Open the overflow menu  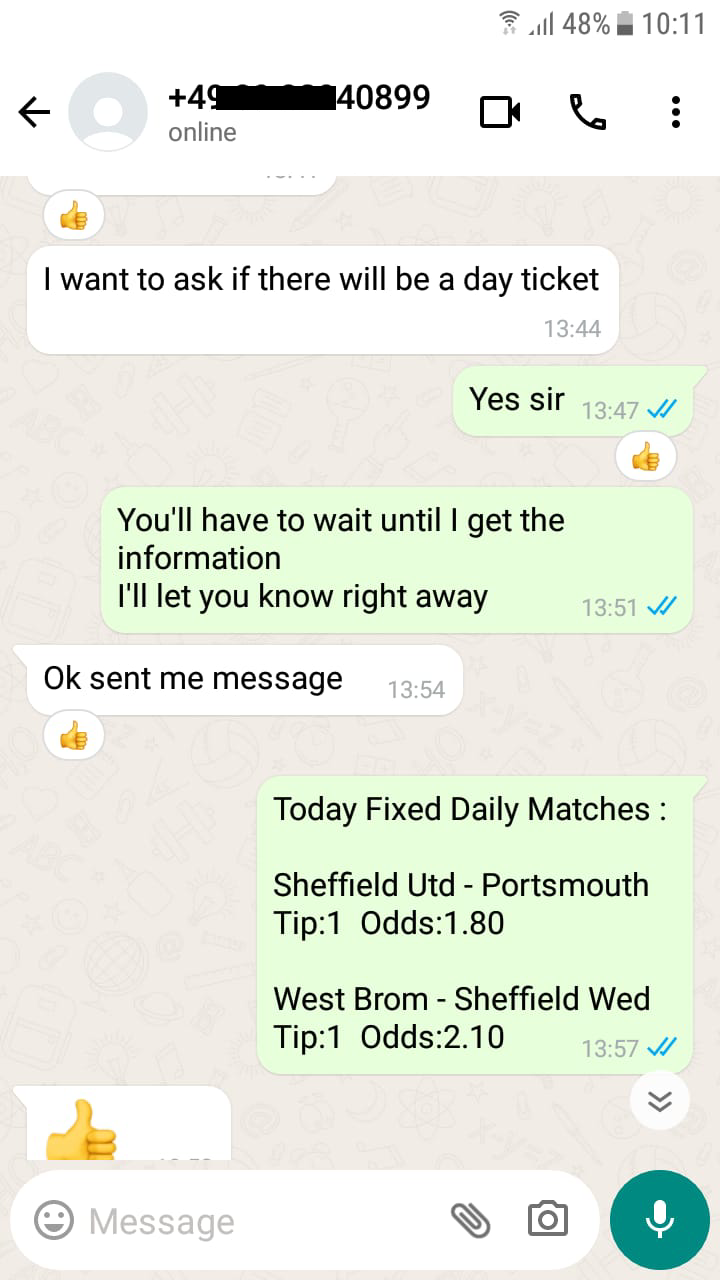676,112
